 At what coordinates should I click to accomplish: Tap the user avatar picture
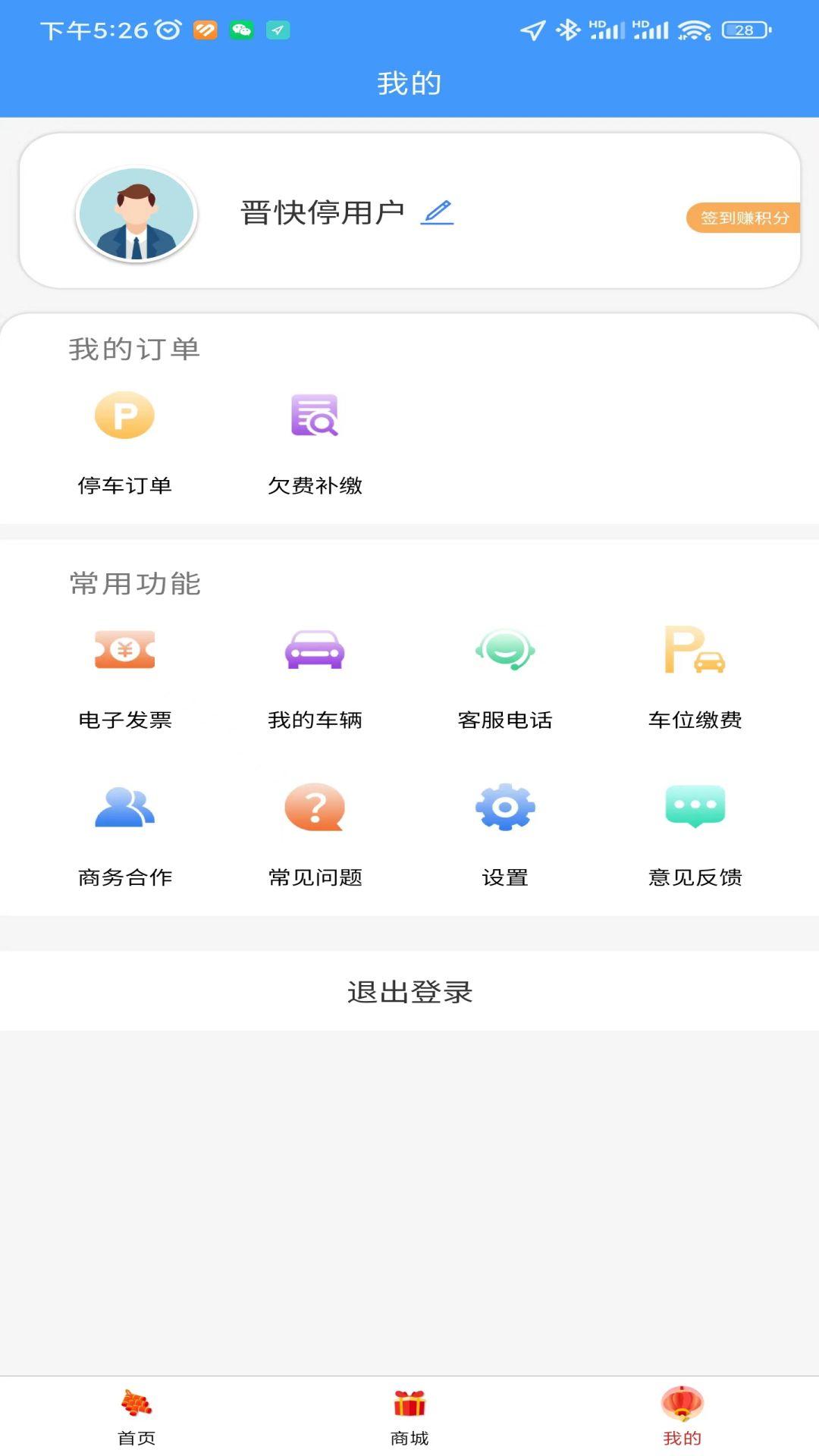coord(135,213)
